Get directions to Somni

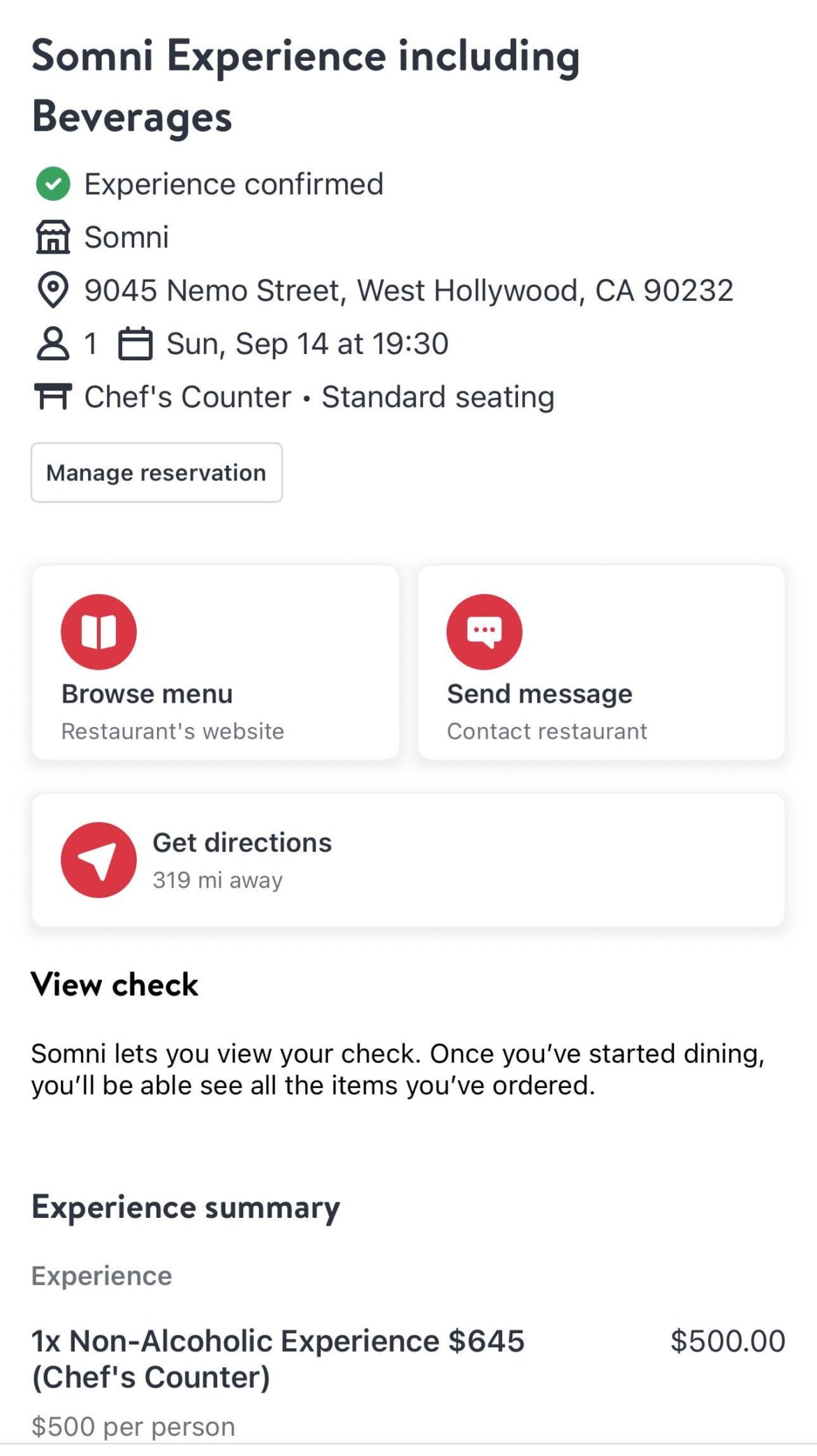click(x=408, y=860)
